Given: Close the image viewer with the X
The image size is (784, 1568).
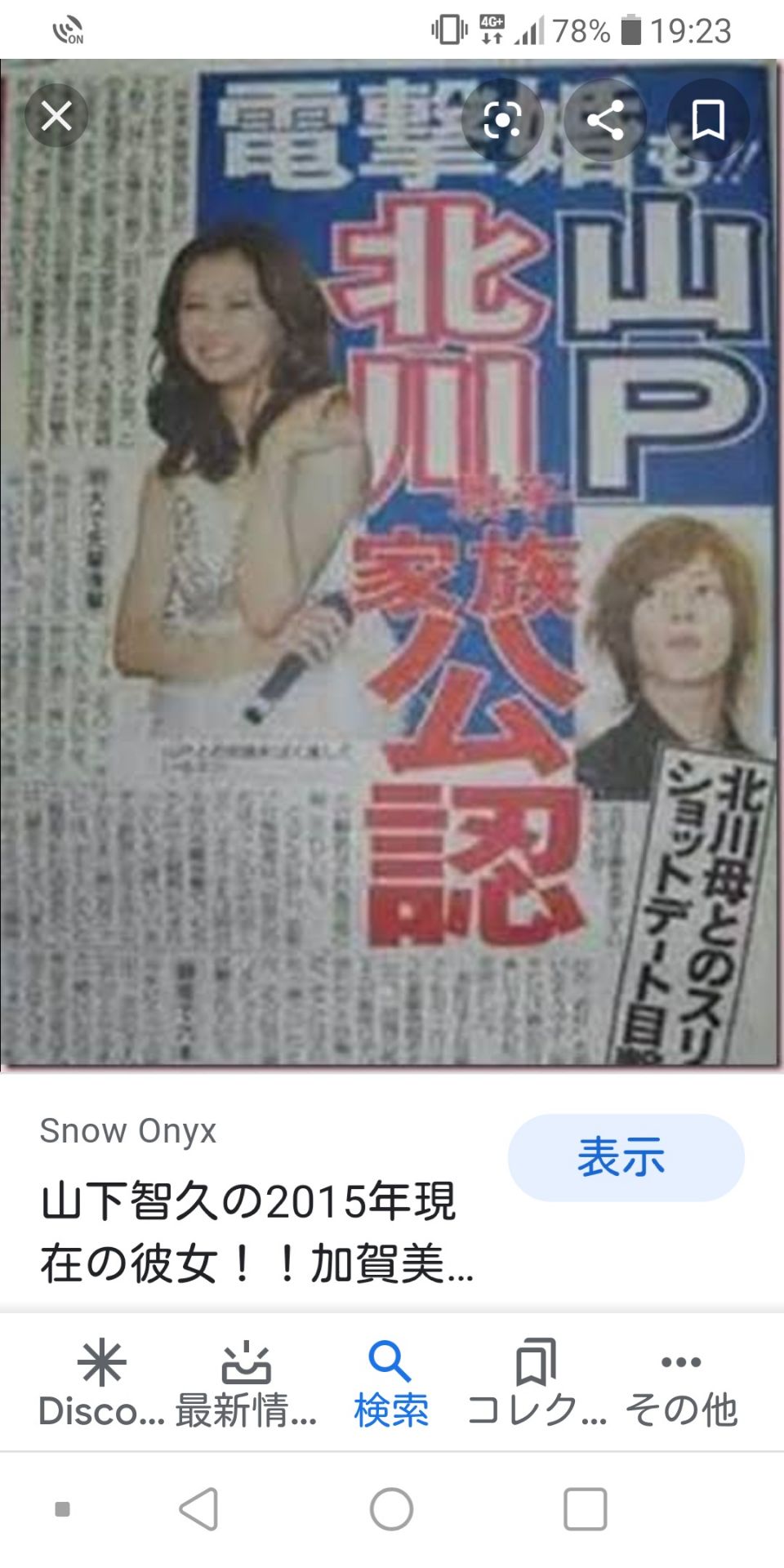Looking at the screenshot, I should pyautogui.click(x=56, y=116).
